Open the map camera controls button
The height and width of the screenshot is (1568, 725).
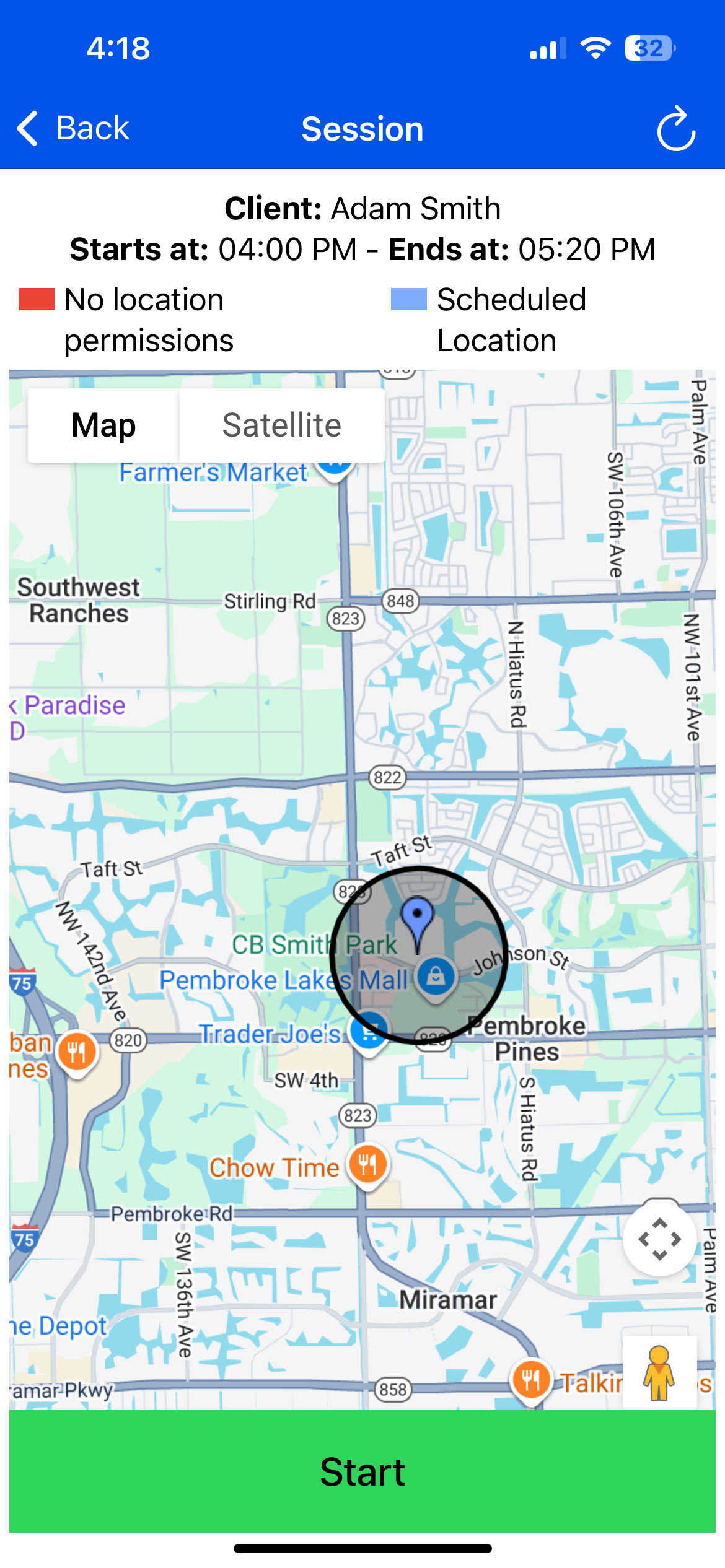point(660,1239)
